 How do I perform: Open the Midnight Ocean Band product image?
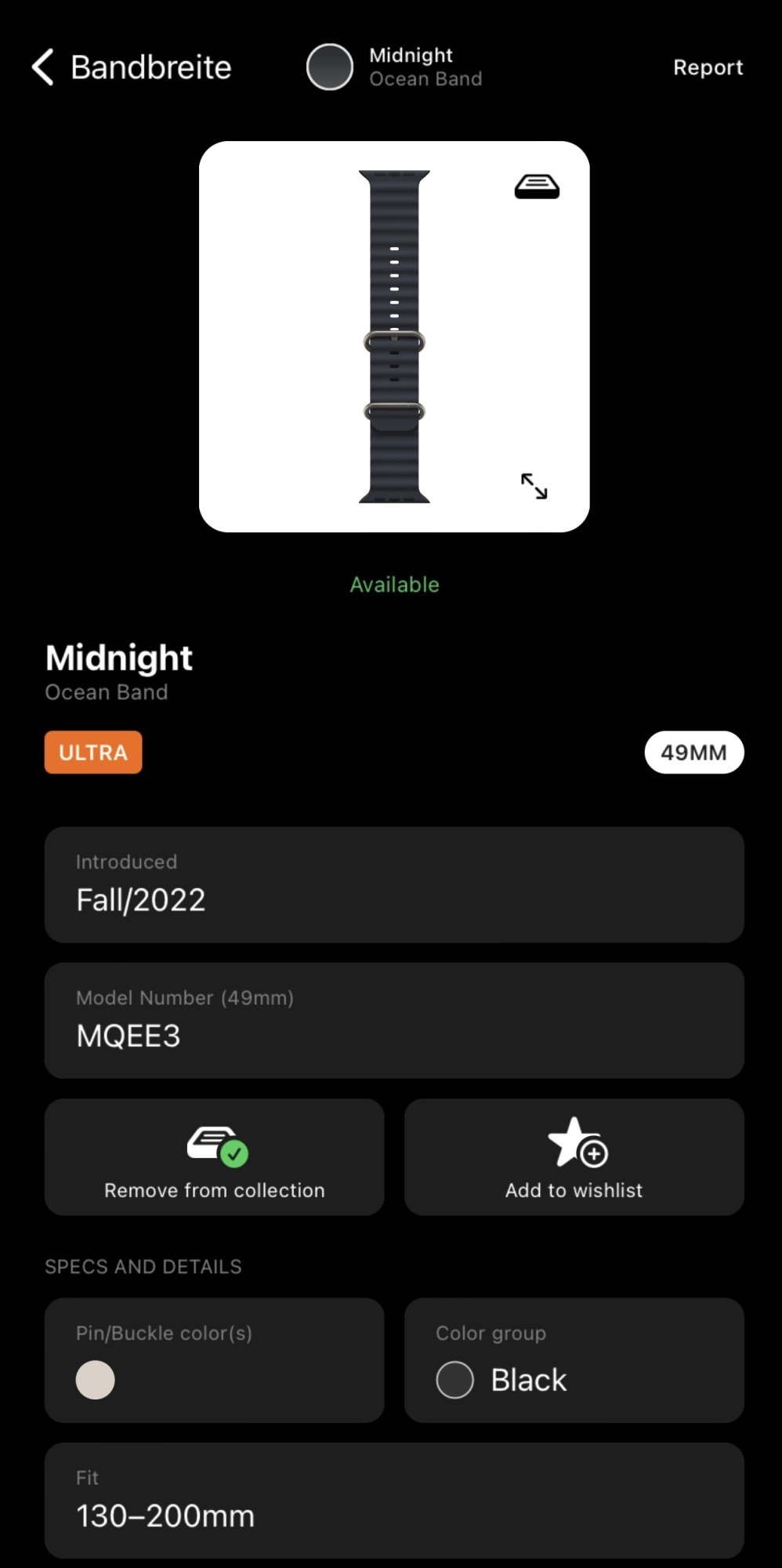(x=394, y=337)
